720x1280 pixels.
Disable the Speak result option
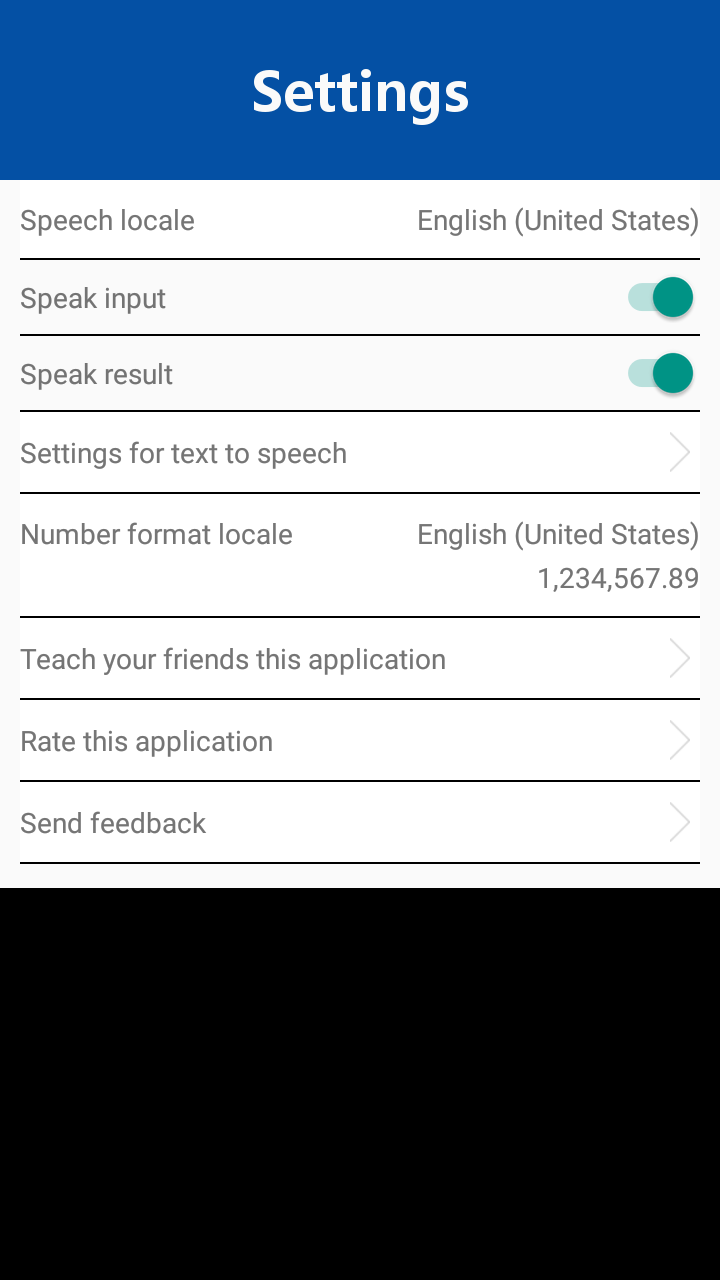point(660,373)
